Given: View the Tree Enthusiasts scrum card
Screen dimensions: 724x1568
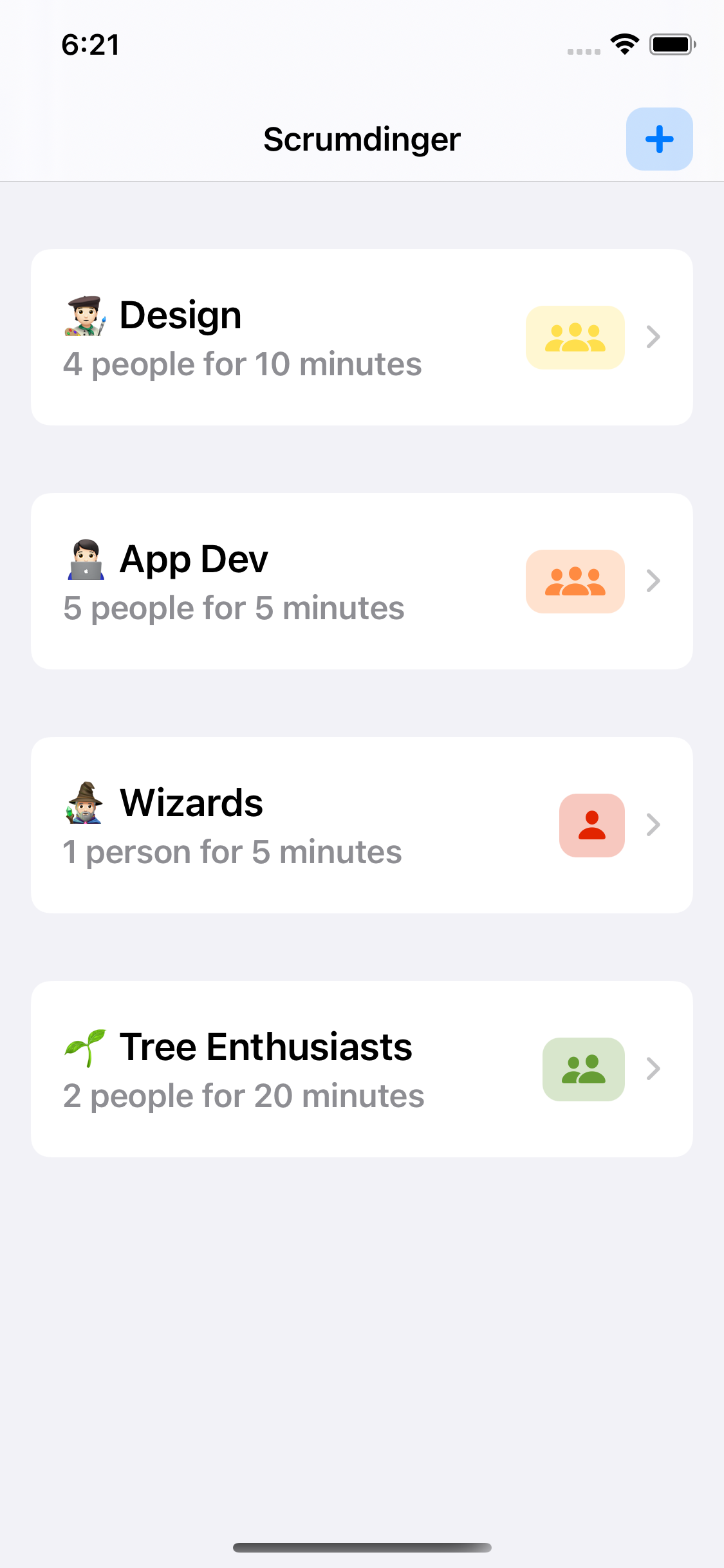Looking at the screenshot, I should click(362, 1069).
